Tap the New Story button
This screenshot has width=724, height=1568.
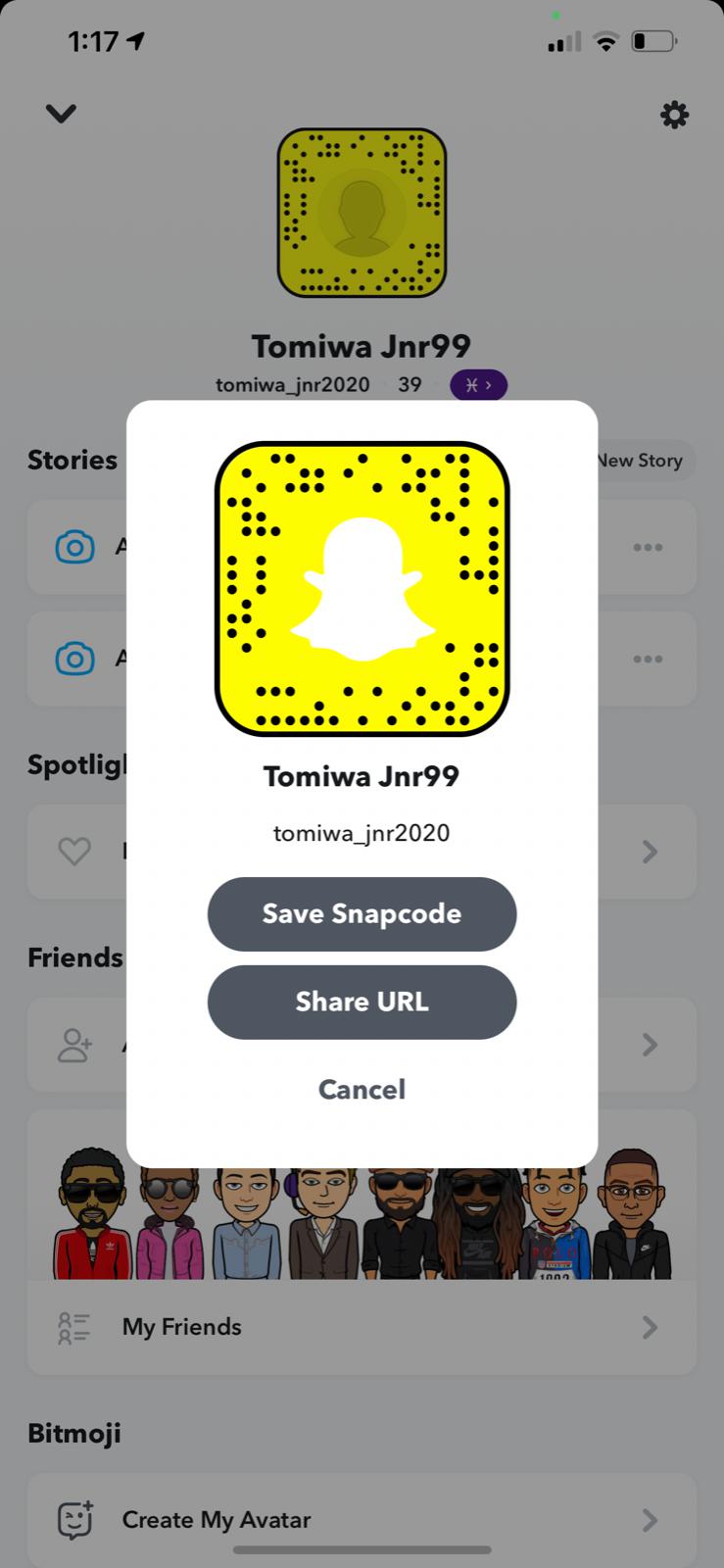[x=642, y=461]
